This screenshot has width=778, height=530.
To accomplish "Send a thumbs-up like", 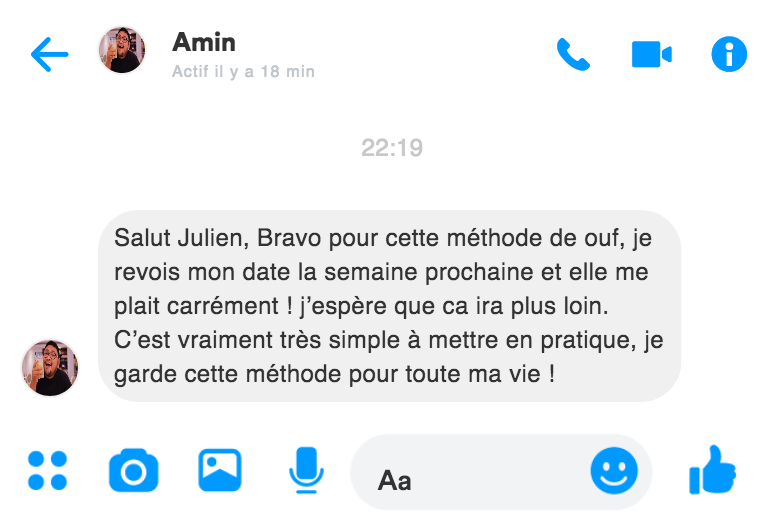I will click(712, 470).
